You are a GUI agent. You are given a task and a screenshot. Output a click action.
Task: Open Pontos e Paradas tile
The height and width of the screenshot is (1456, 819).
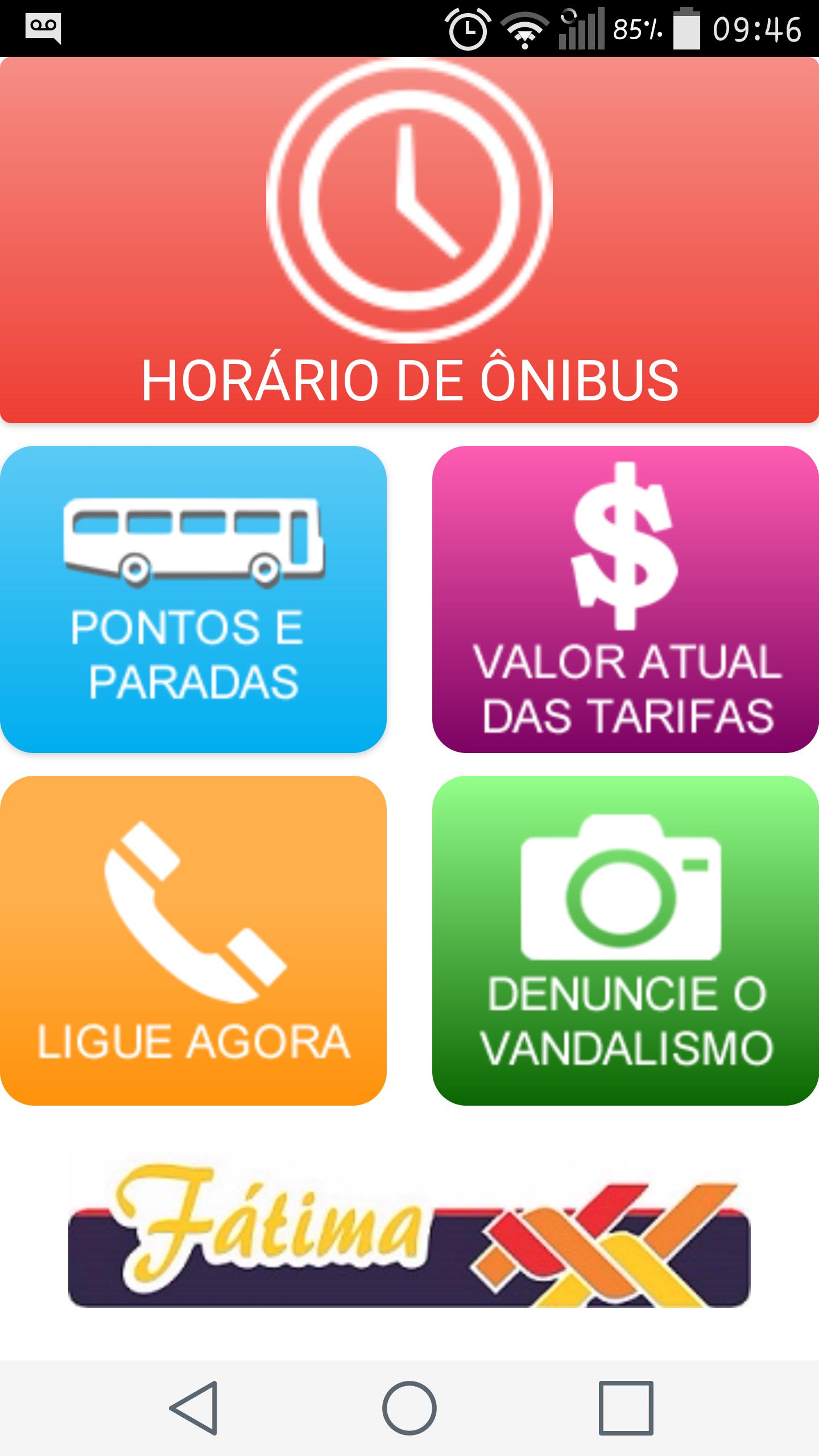tap(193, 599)
